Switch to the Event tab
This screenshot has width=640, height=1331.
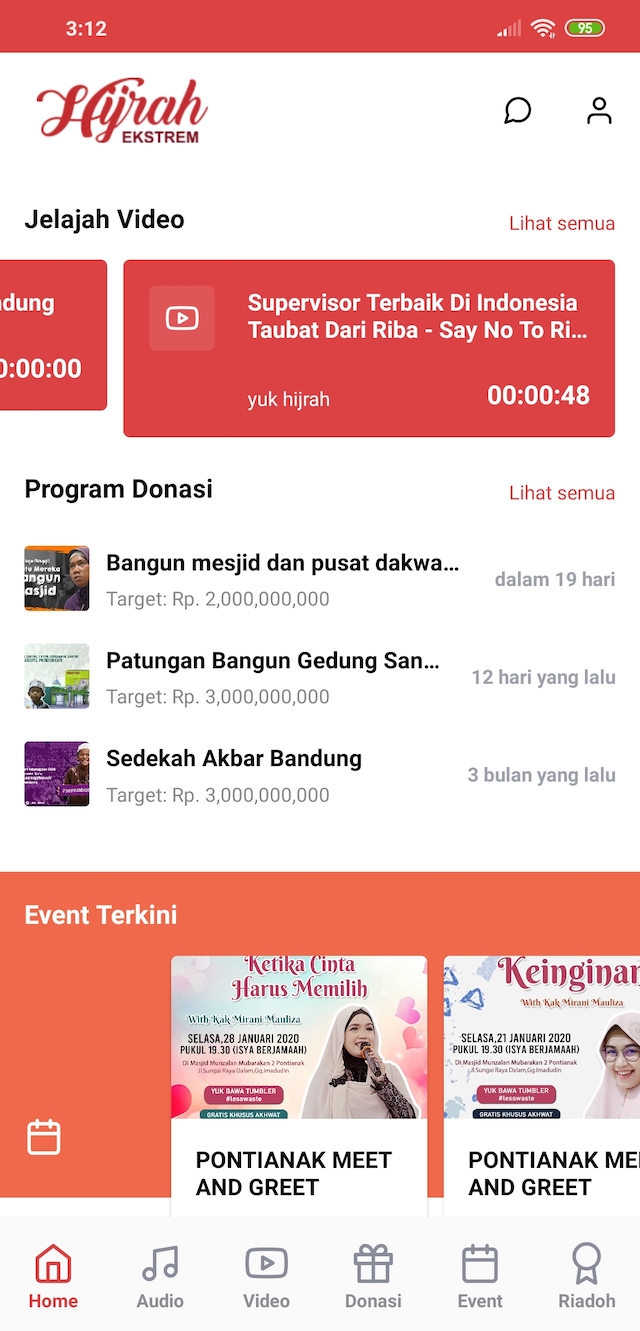point(480,1277)
